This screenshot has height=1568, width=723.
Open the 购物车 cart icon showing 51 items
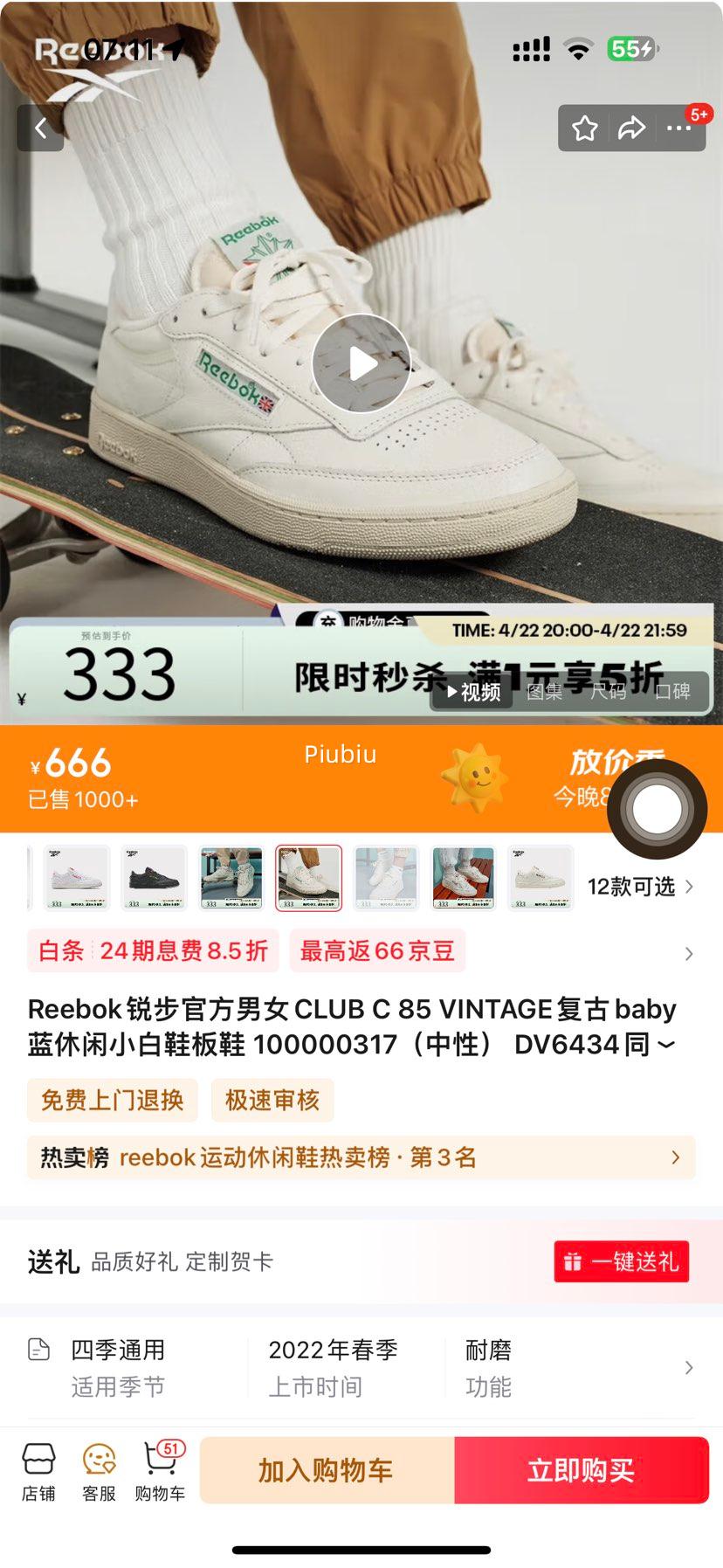pos(159,1470)
